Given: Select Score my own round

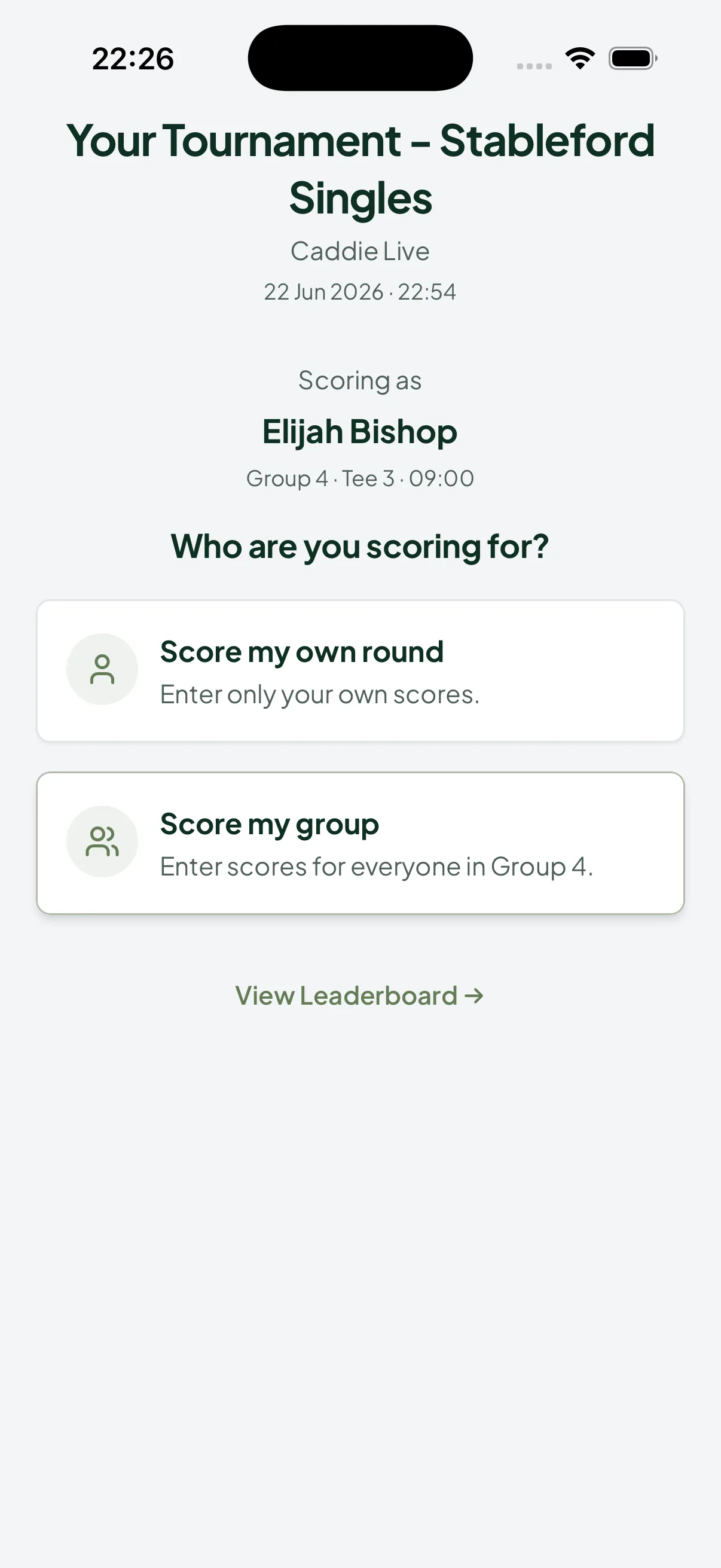Looking at the screenshot, I should point(360,671).
